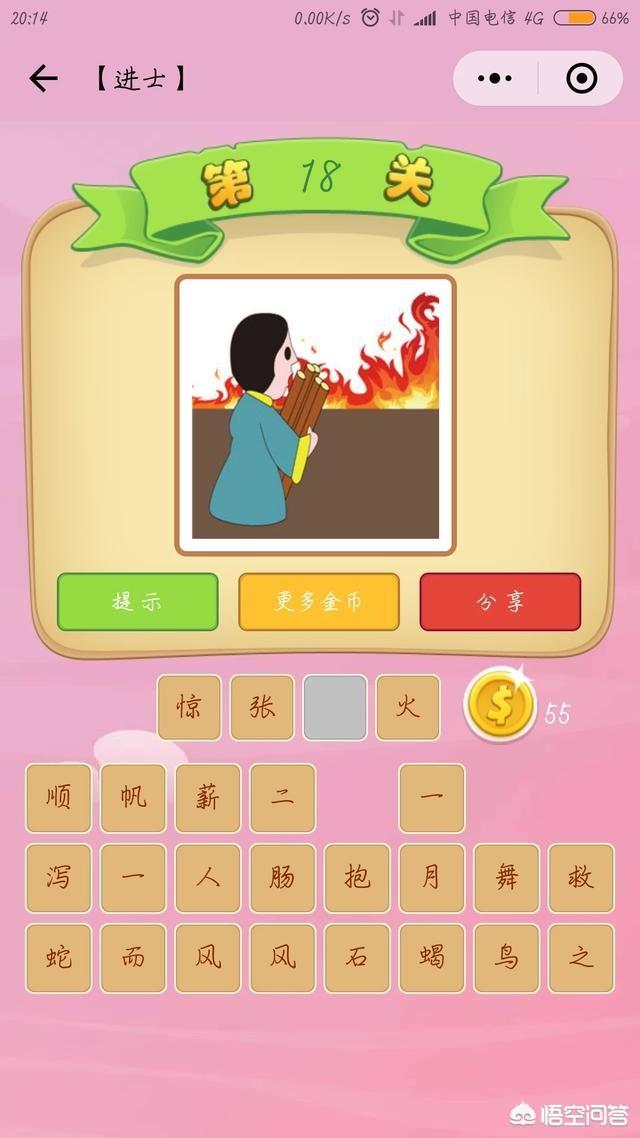The height and width of the screenshot is (1138, 640).
Task: Choose the 帆 character tile
Action: (133, 798)
